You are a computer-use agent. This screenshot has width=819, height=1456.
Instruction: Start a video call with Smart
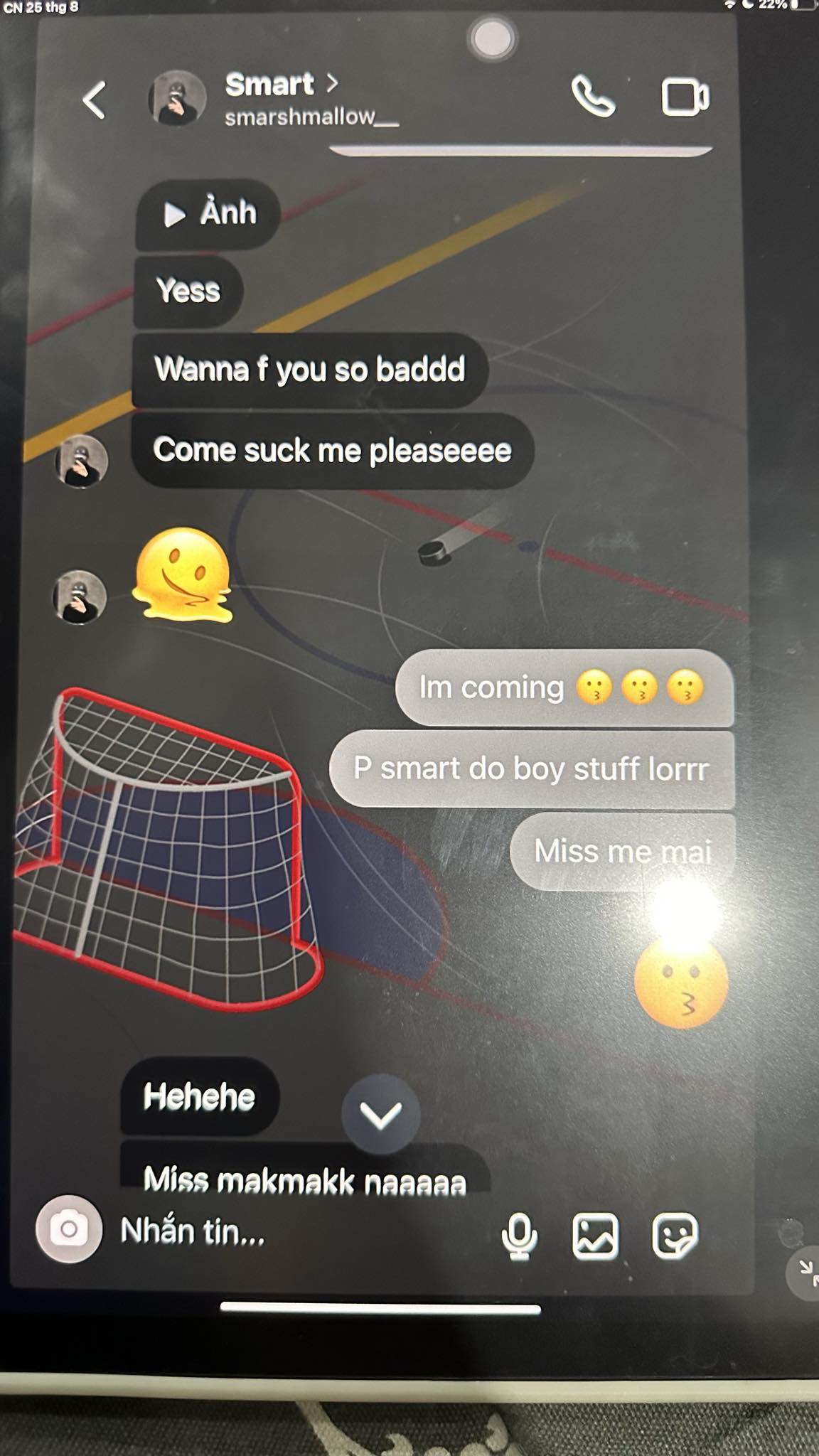tap(684, 97)
